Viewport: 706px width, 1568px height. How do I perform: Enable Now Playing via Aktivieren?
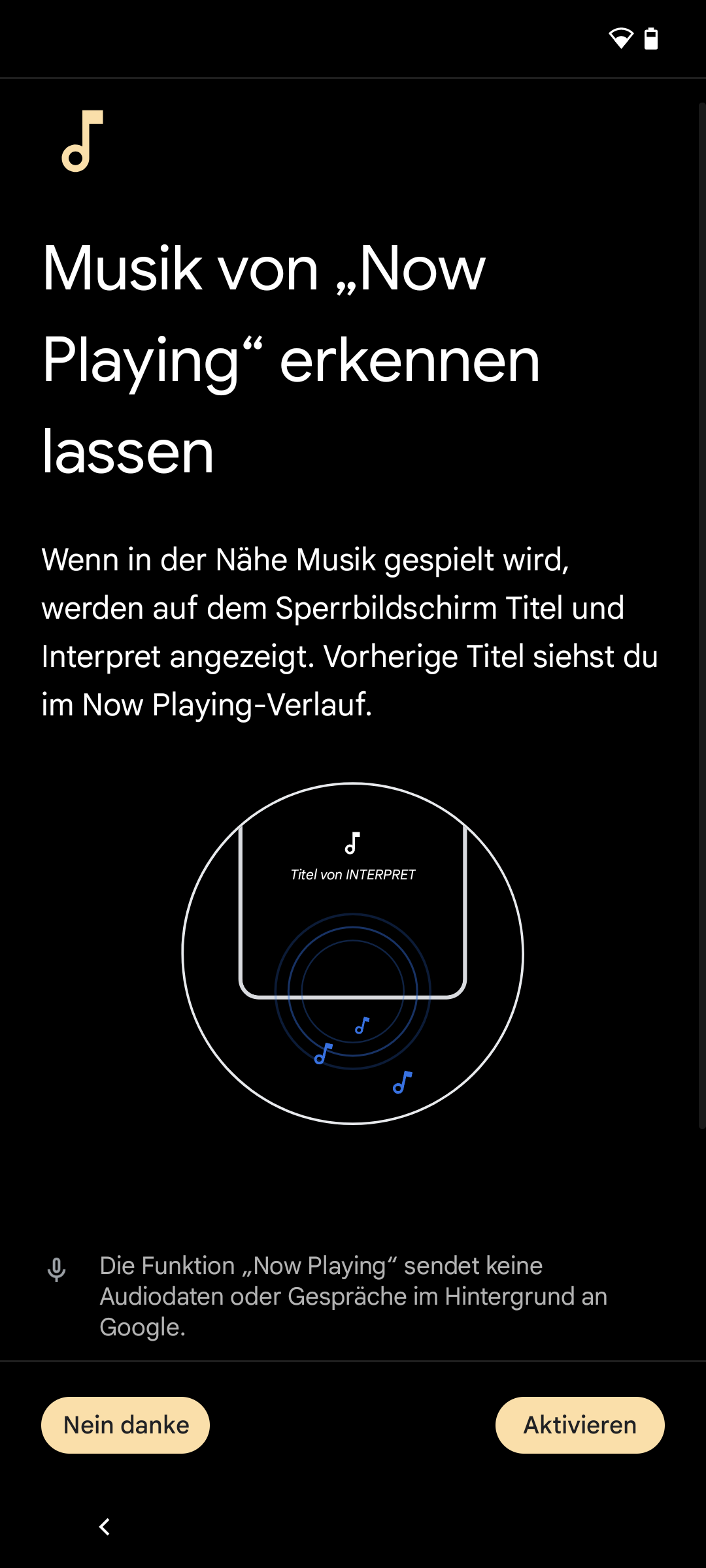tap(580, 1425)
